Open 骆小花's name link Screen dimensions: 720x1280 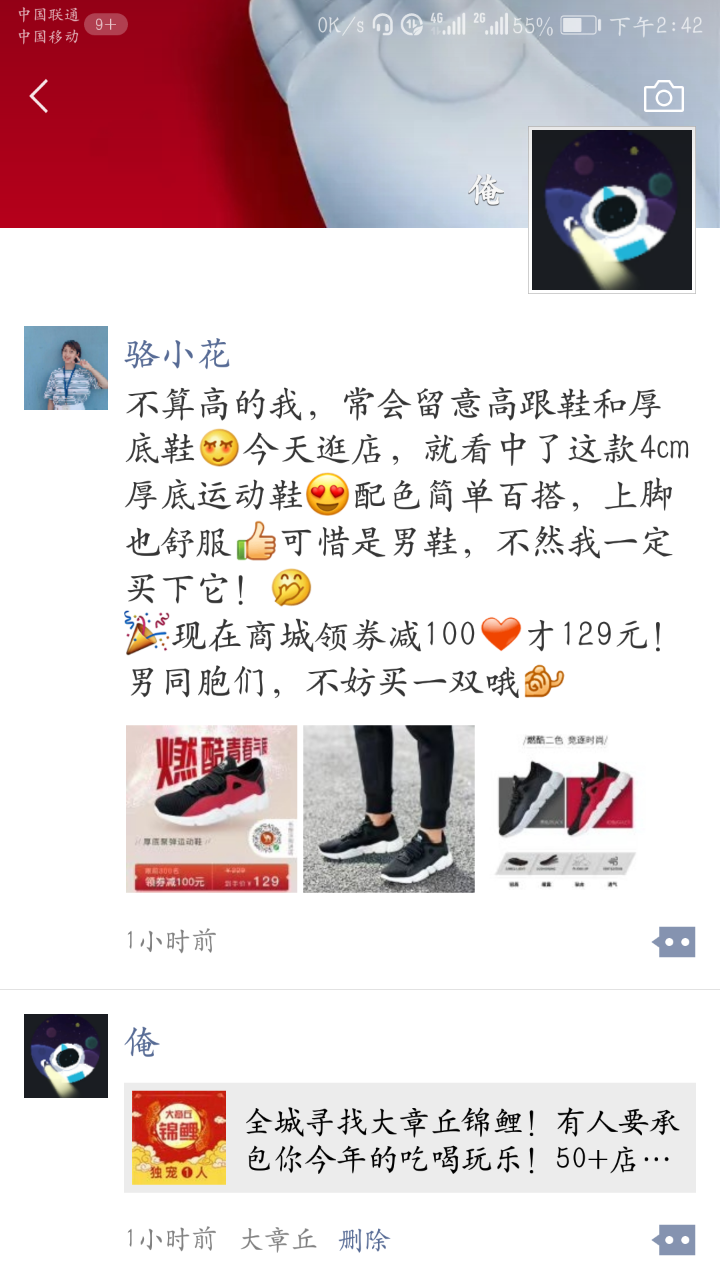(177, 354)
